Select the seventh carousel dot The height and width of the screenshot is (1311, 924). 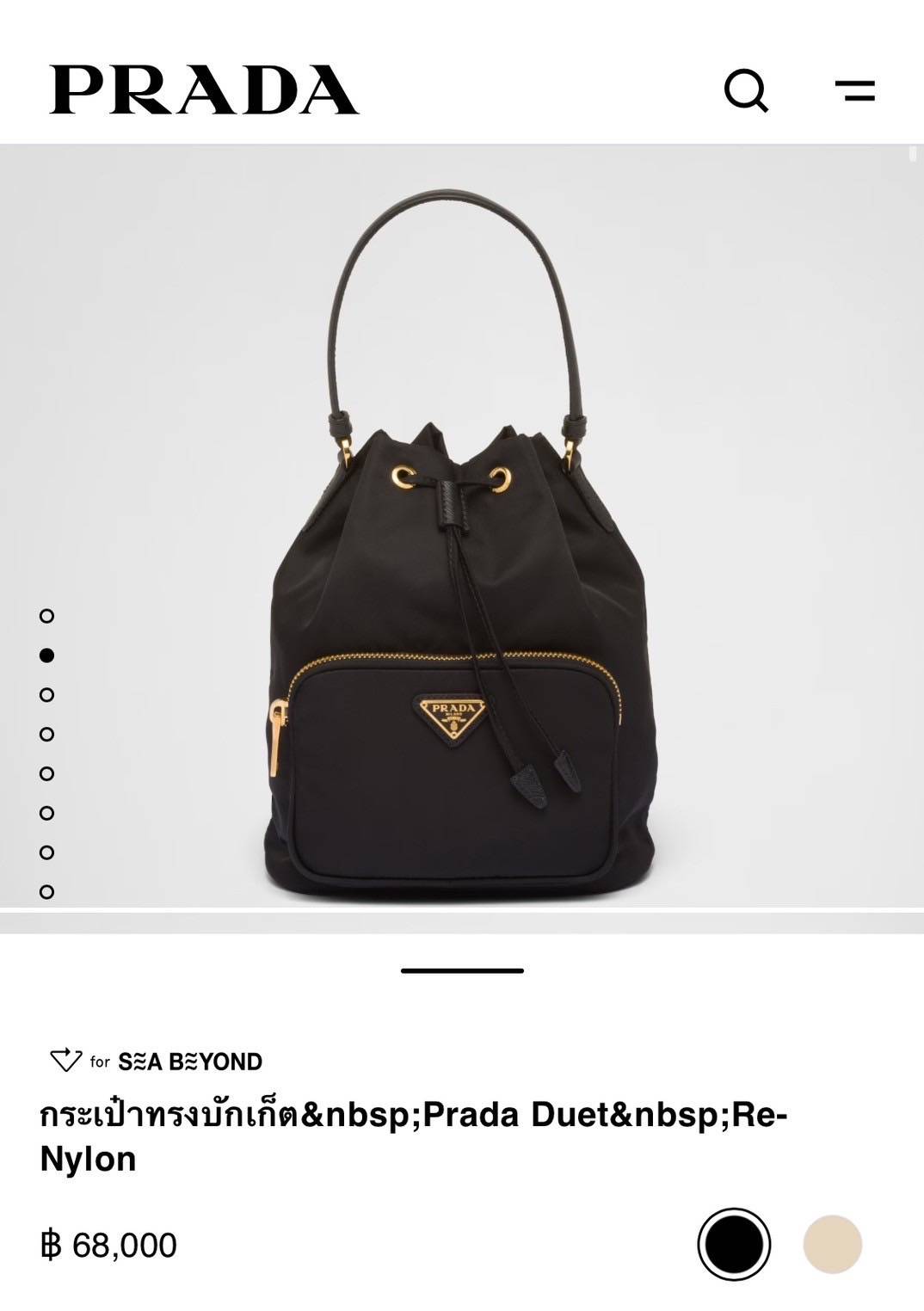tap(47, 853)
